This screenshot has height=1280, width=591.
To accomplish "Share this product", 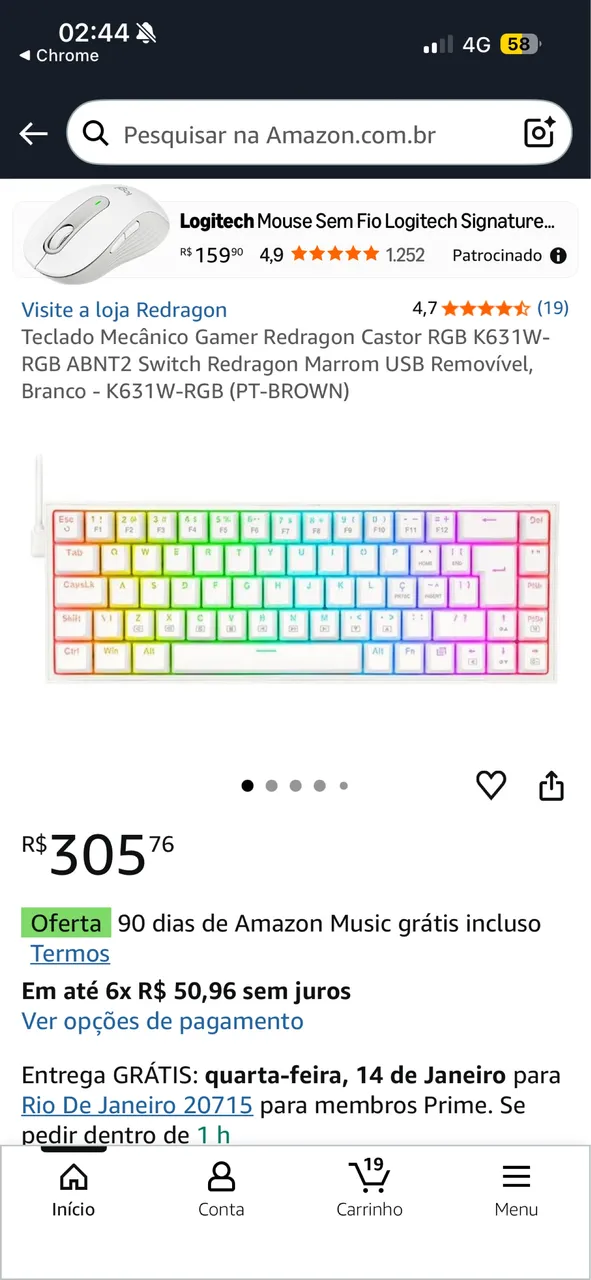I will point(552,786).
